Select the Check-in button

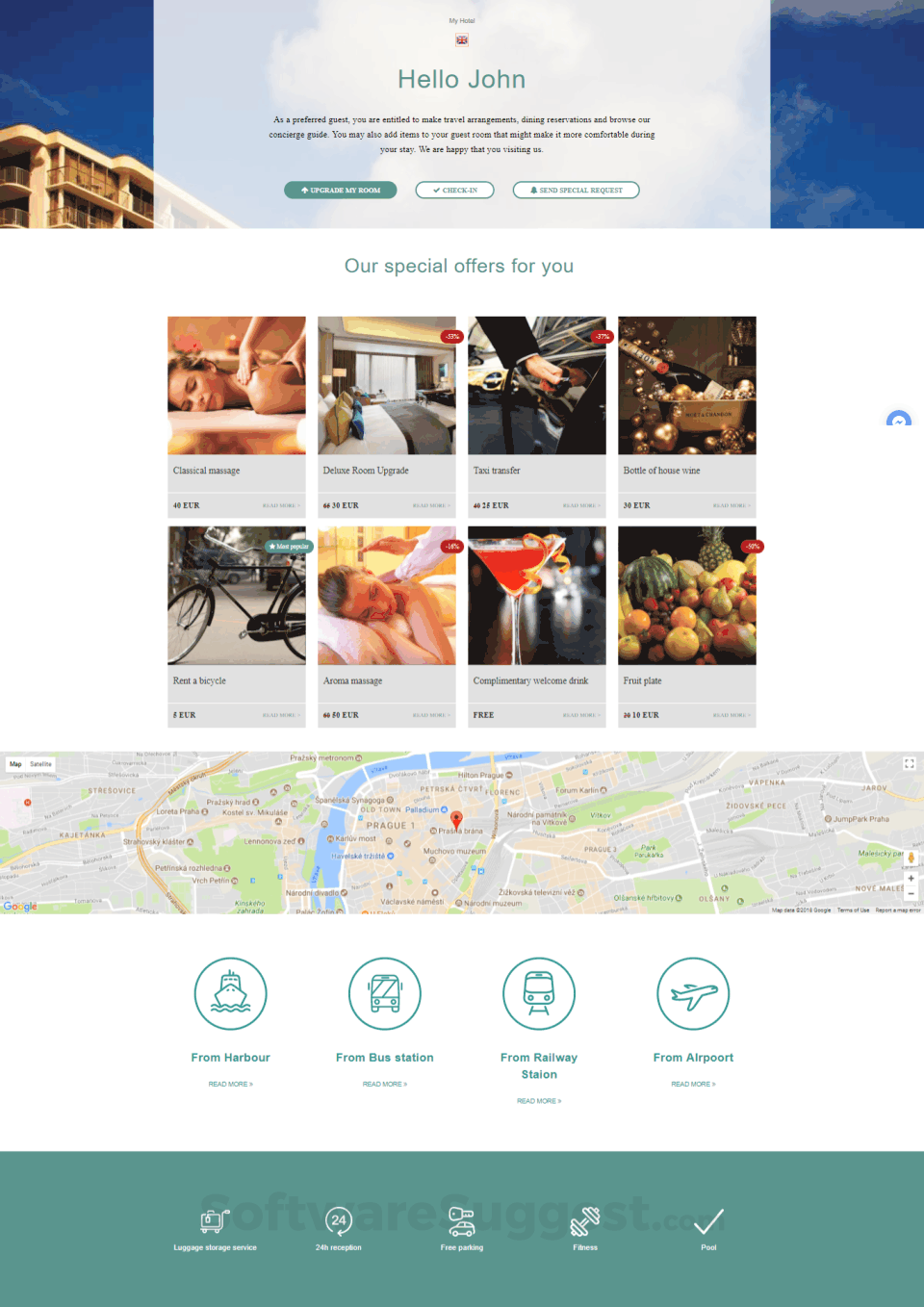click(x=454, y=191)
